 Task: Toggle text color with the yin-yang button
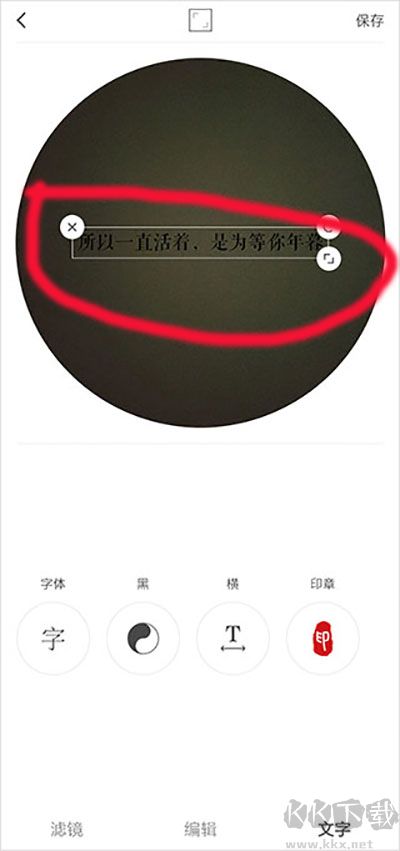pyautogui.click(x=143, y=638)
